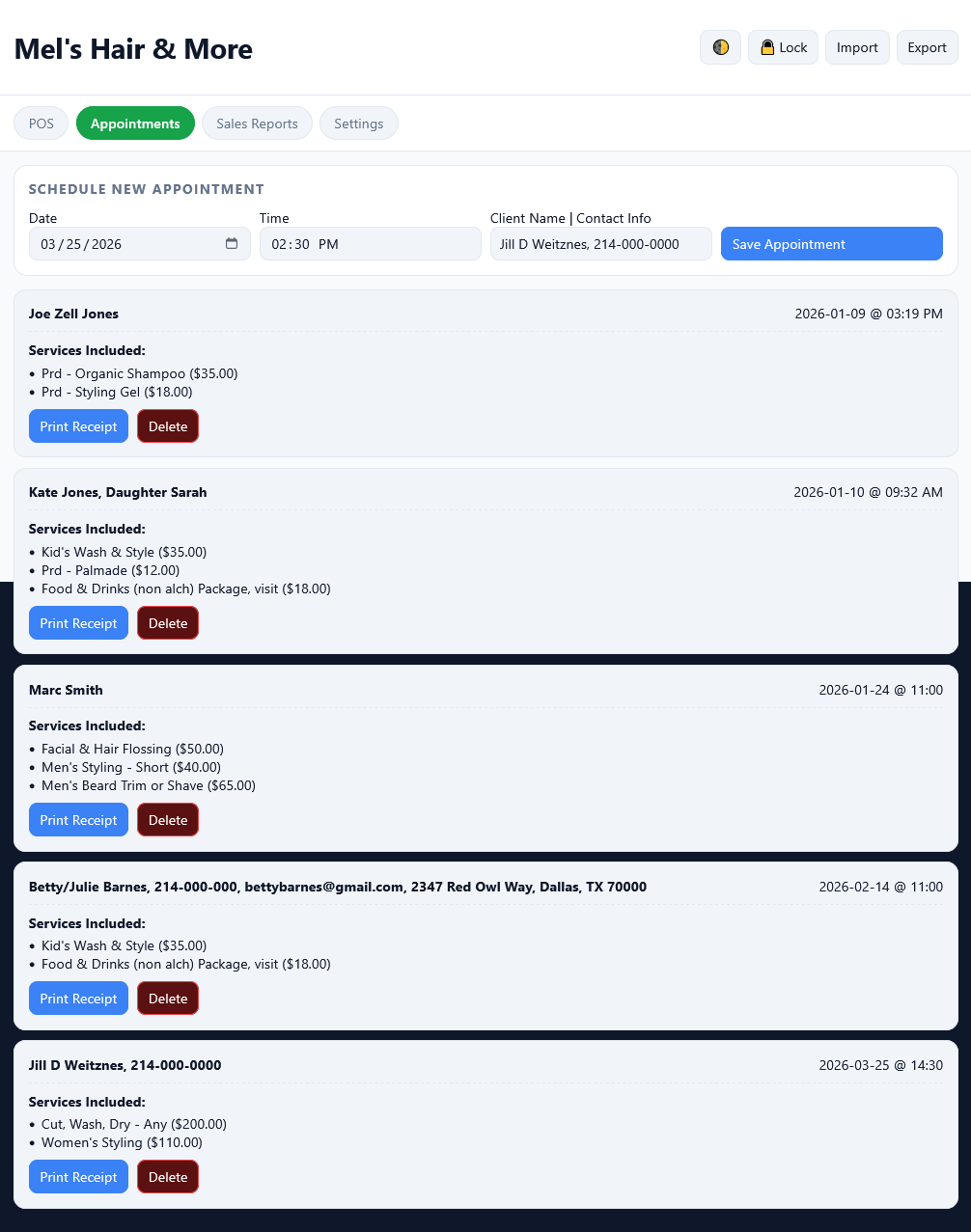
Task: Print receipt for Kate Jones appointment
Action: pyautogui.click(x=78, y=623)
